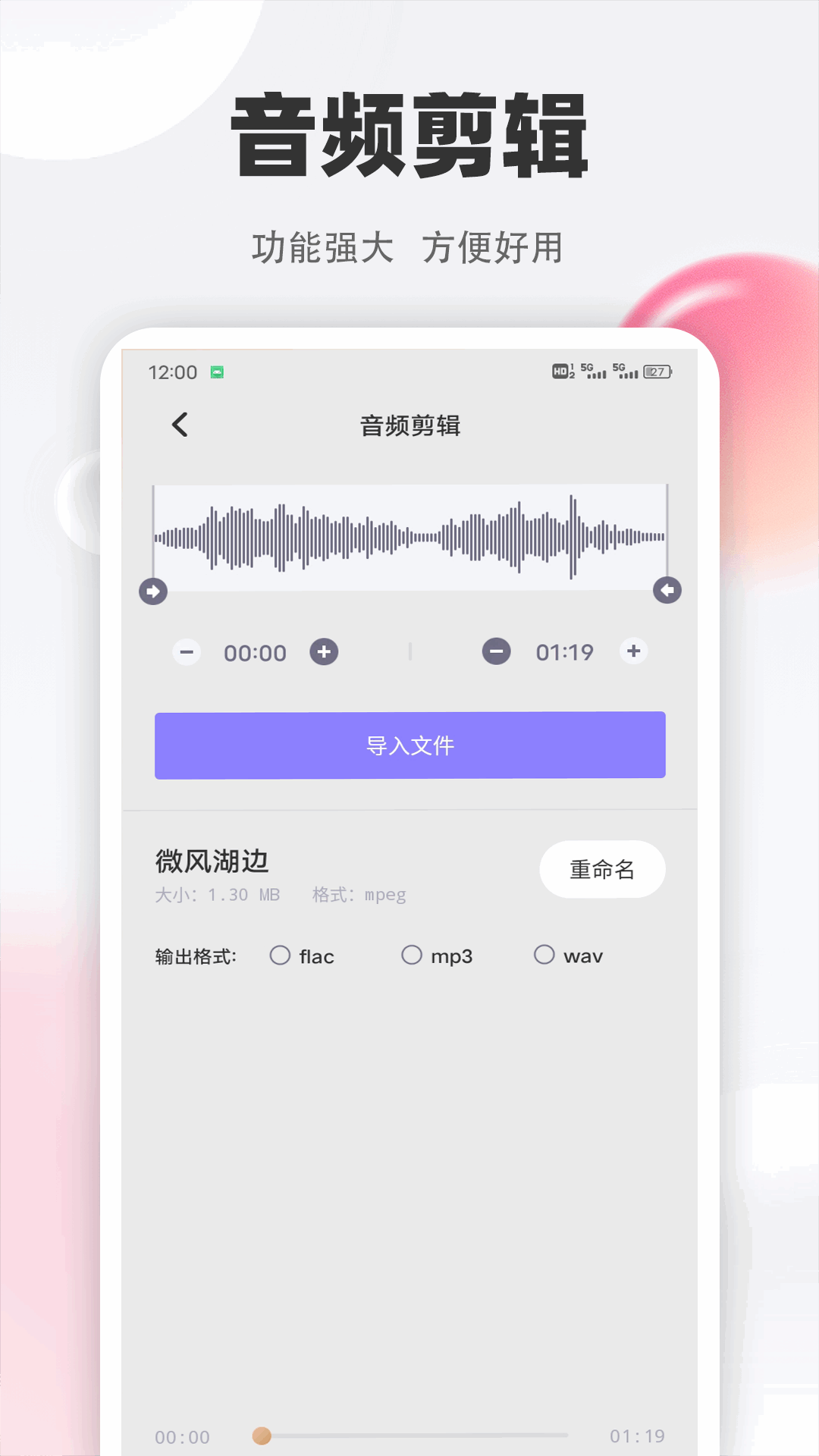Click the 01:19 end time value
The image size is (819, 1456).
[564, 652]
